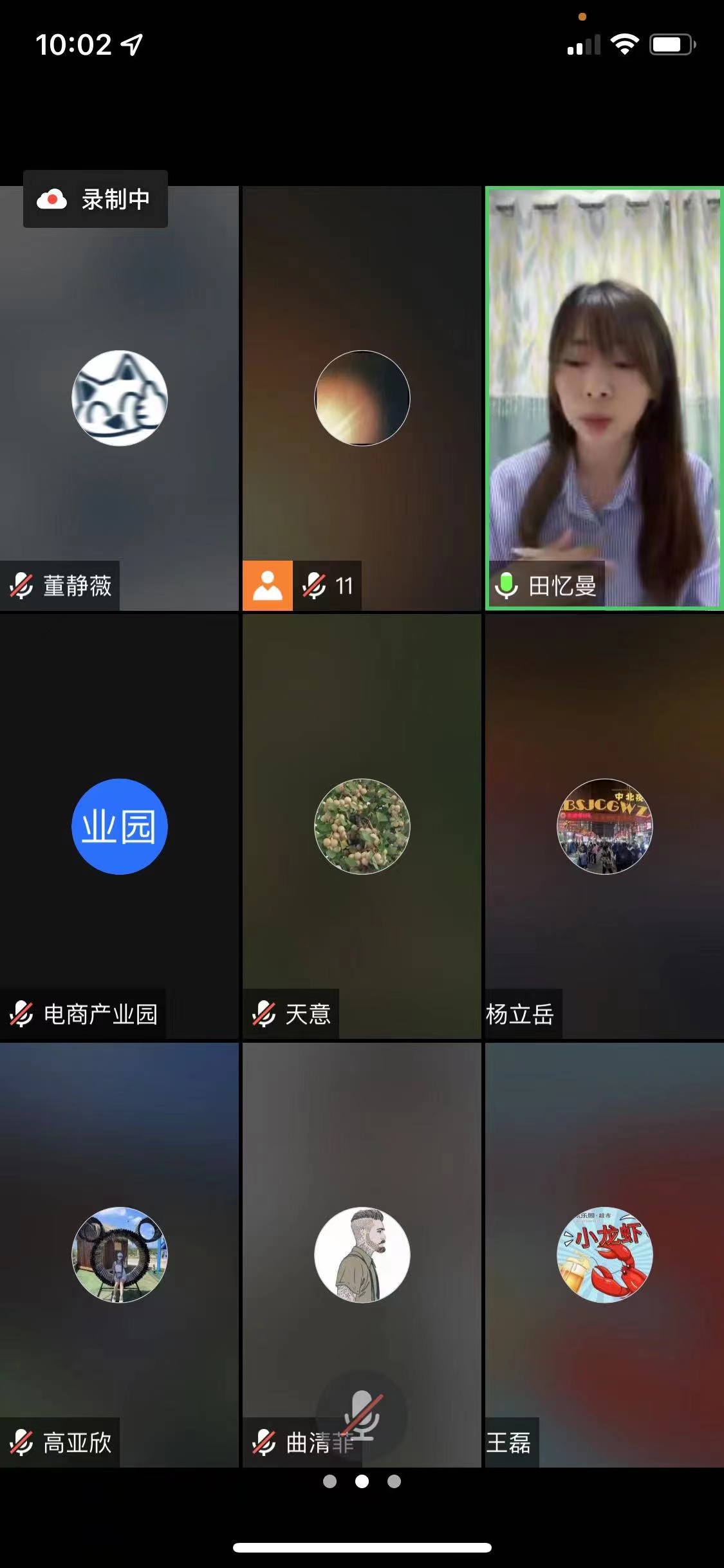The width and height of the screenshot is (724, 1568).
Task: Open 杨立岳's participant tile
Action: click(604, 826)
